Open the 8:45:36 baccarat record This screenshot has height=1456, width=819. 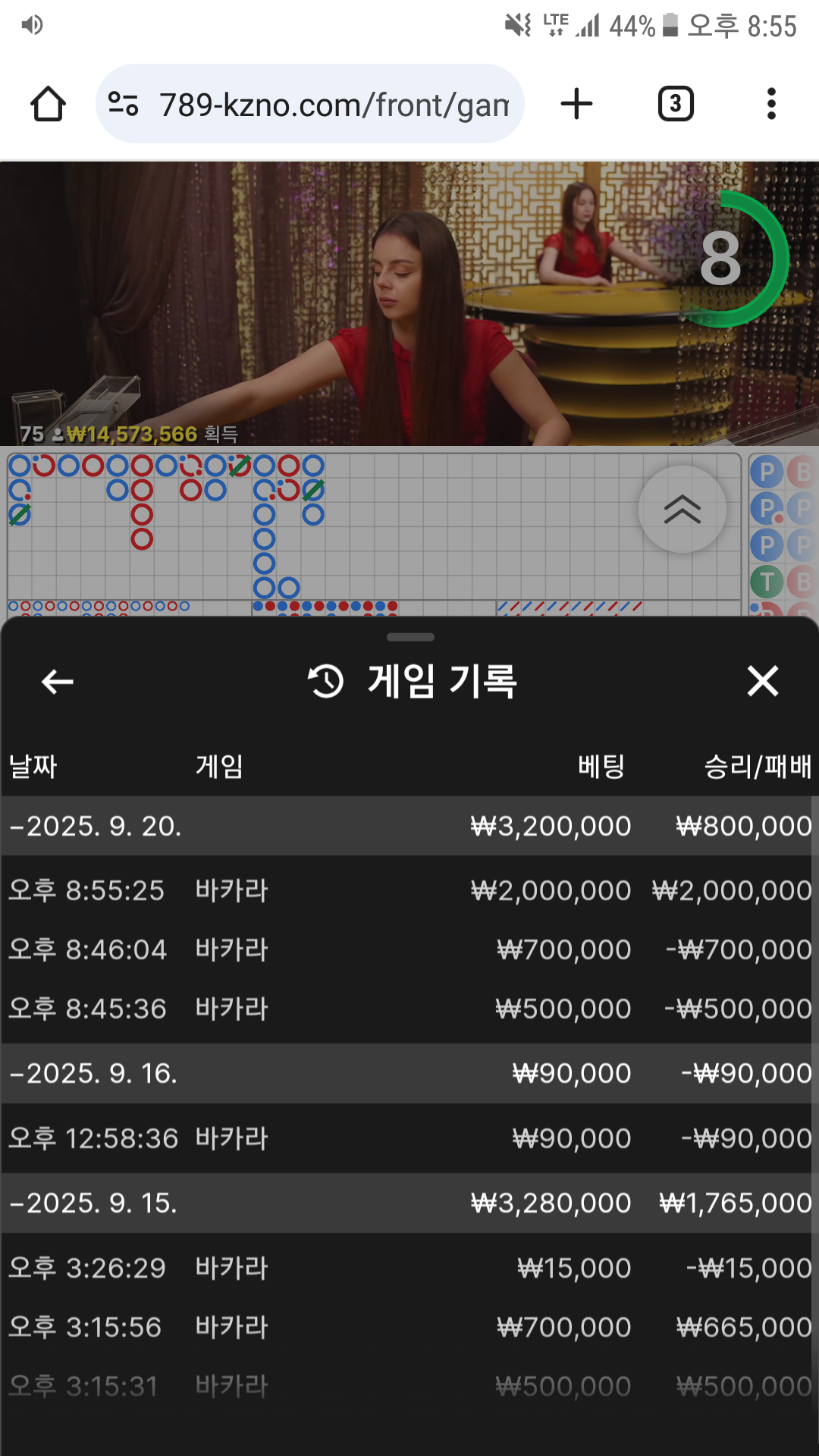[409, 1009]
